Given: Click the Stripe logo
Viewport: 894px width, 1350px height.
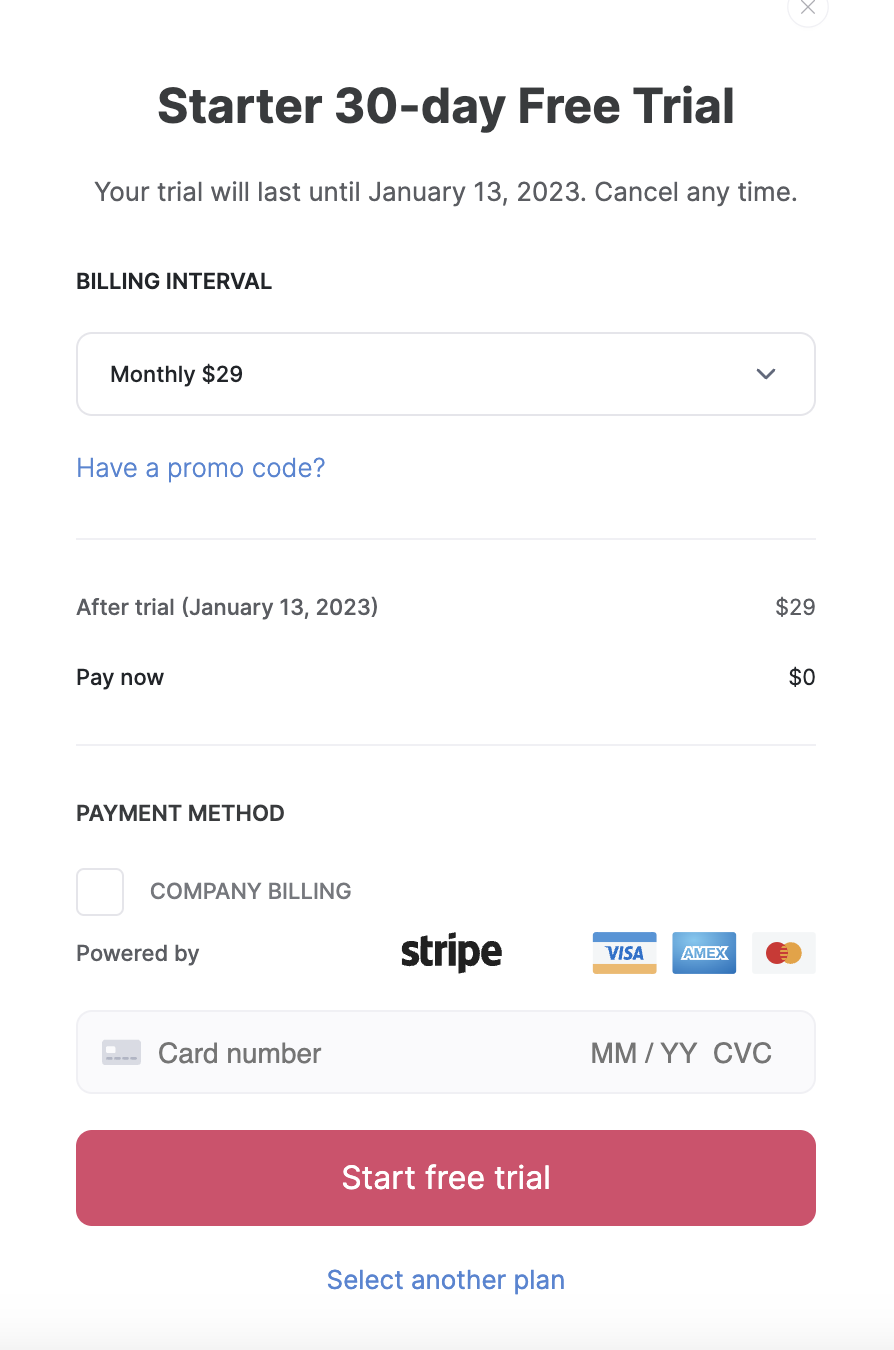Looking at the screenshot, I should click(x=451, y=953).
